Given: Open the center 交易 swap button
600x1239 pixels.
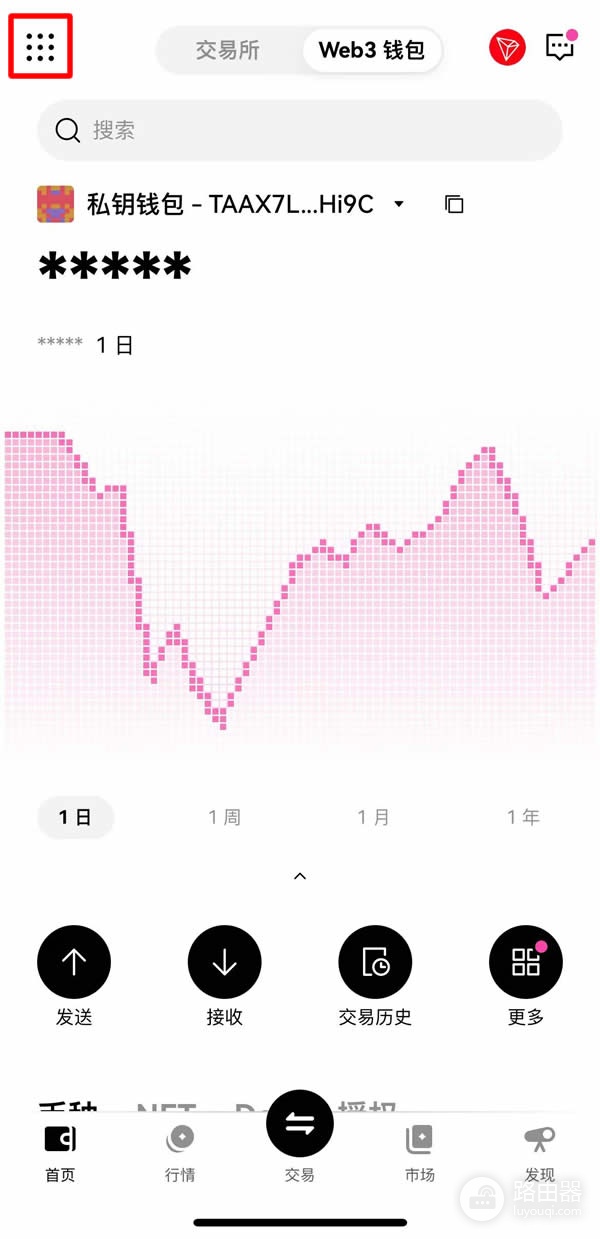Looking at the screenshot, I should [x=300, y=1124].
